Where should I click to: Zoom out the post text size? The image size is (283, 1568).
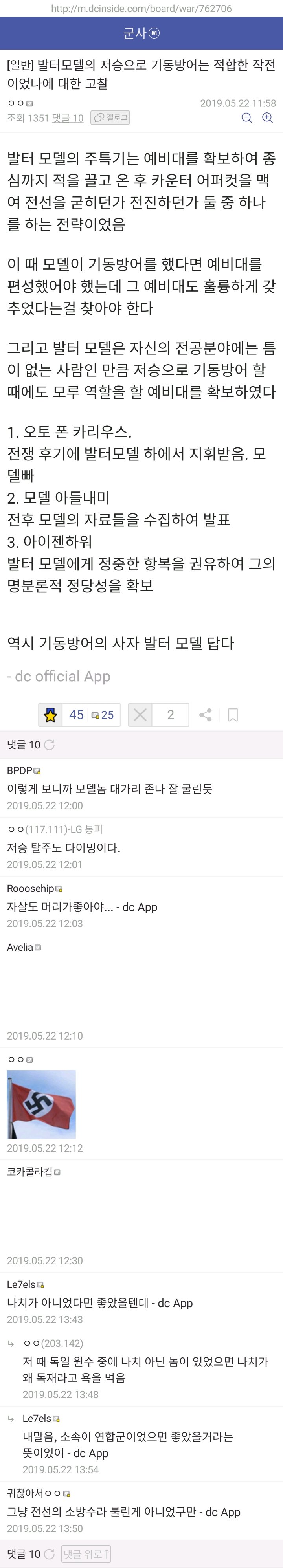tap(246, 118)
